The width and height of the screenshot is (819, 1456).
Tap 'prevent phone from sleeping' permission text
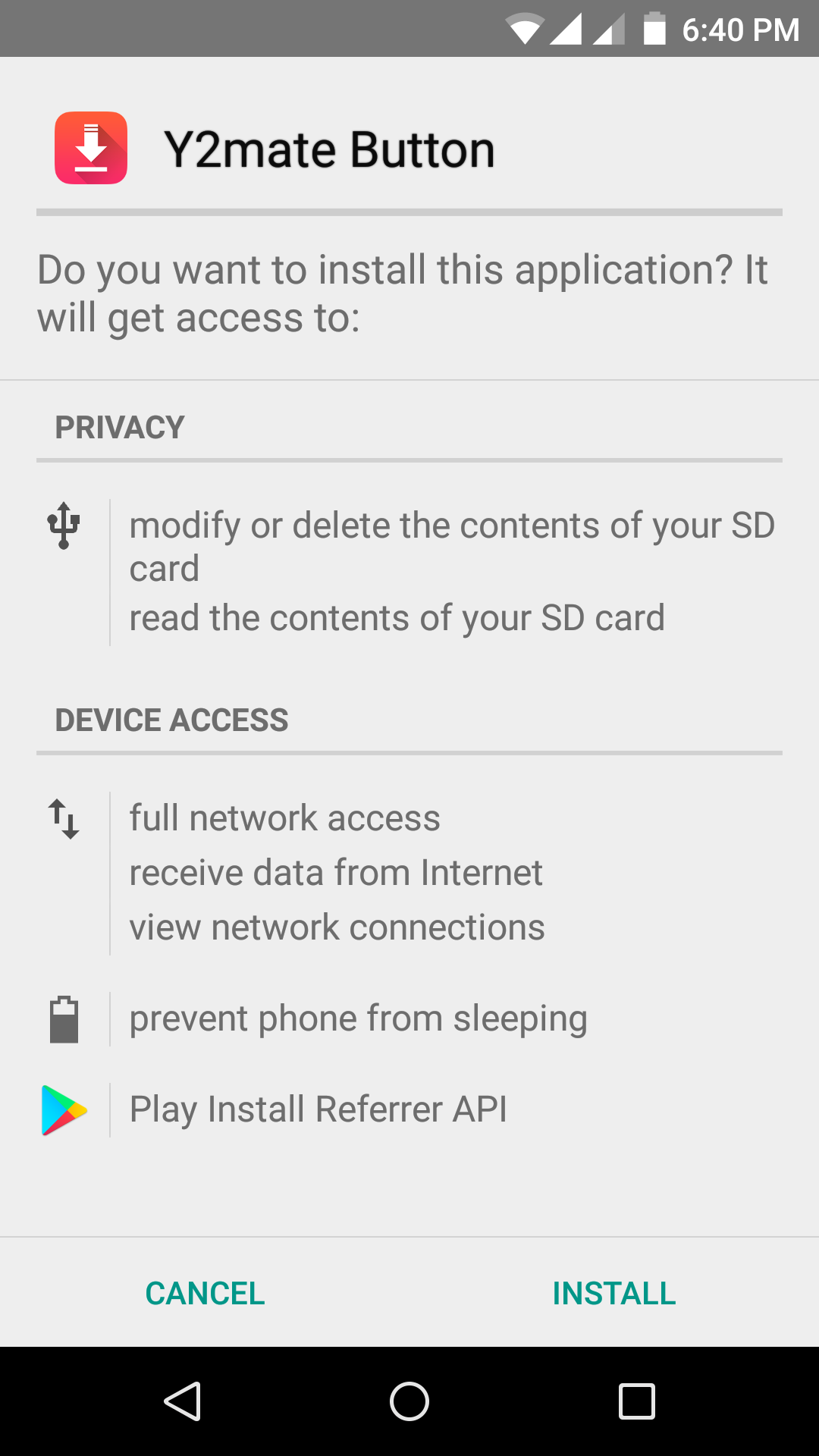click(359, 1018)
